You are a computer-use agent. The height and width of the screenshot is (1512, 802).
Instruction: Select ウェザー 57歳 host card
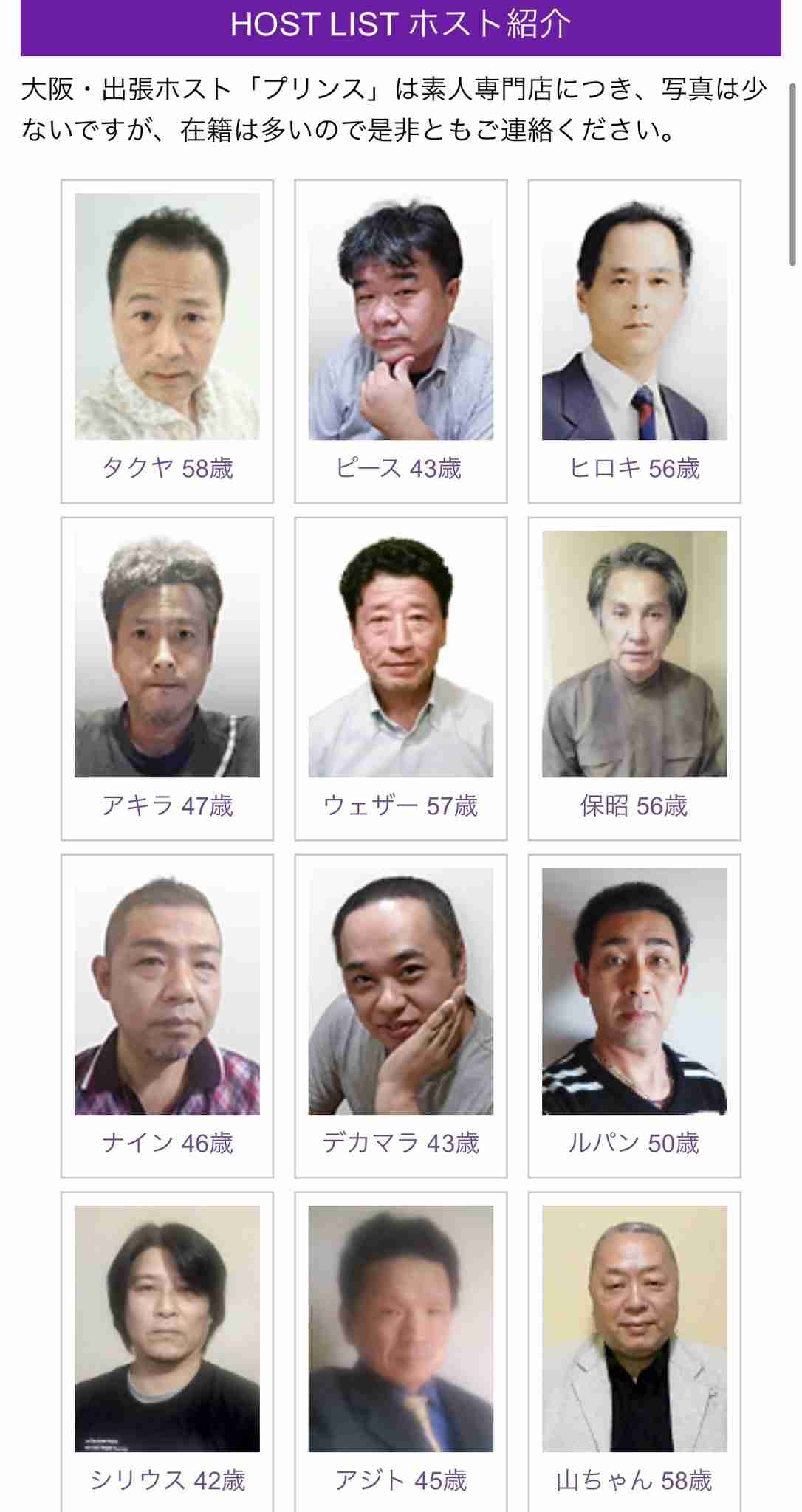[x=400, y=678]
